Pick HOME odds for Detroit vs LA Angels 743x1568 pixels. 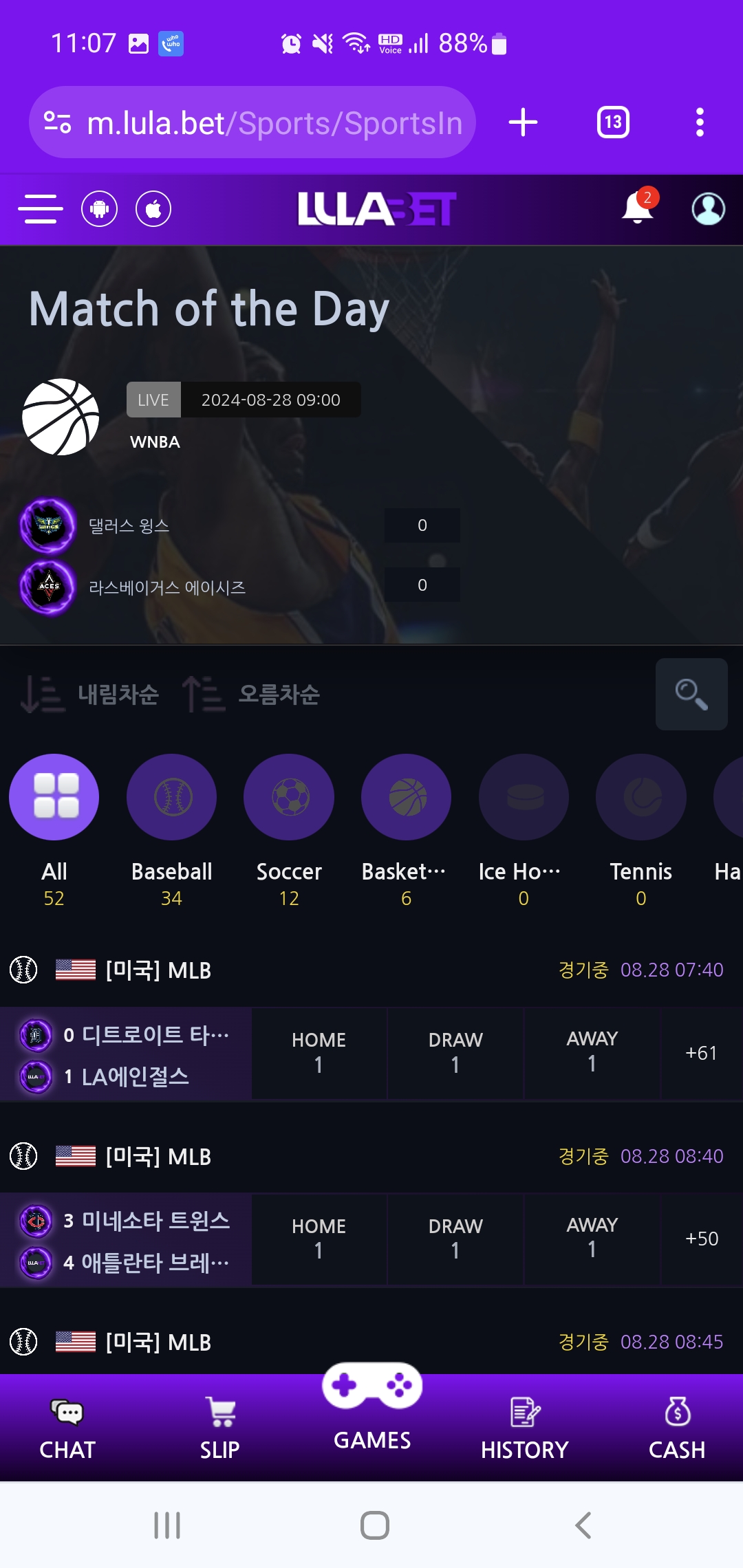(319, 1052)
